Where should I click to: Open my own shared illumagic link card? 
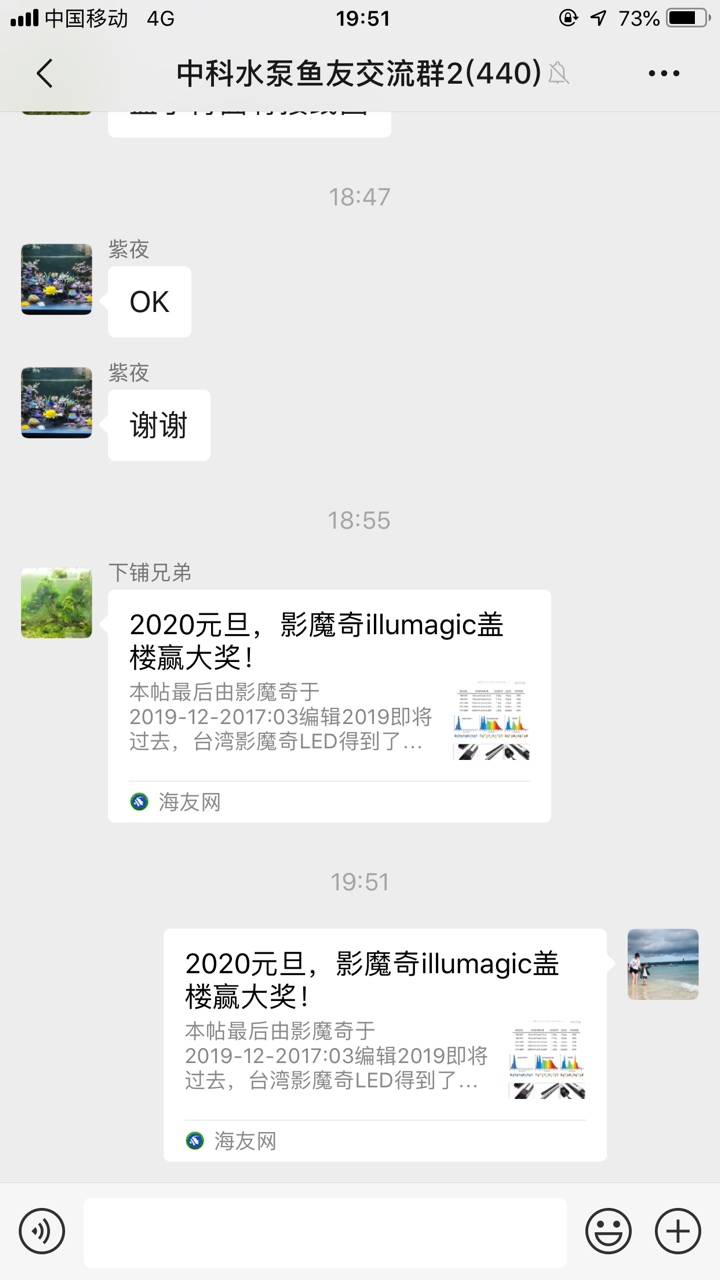point(385,1044)
